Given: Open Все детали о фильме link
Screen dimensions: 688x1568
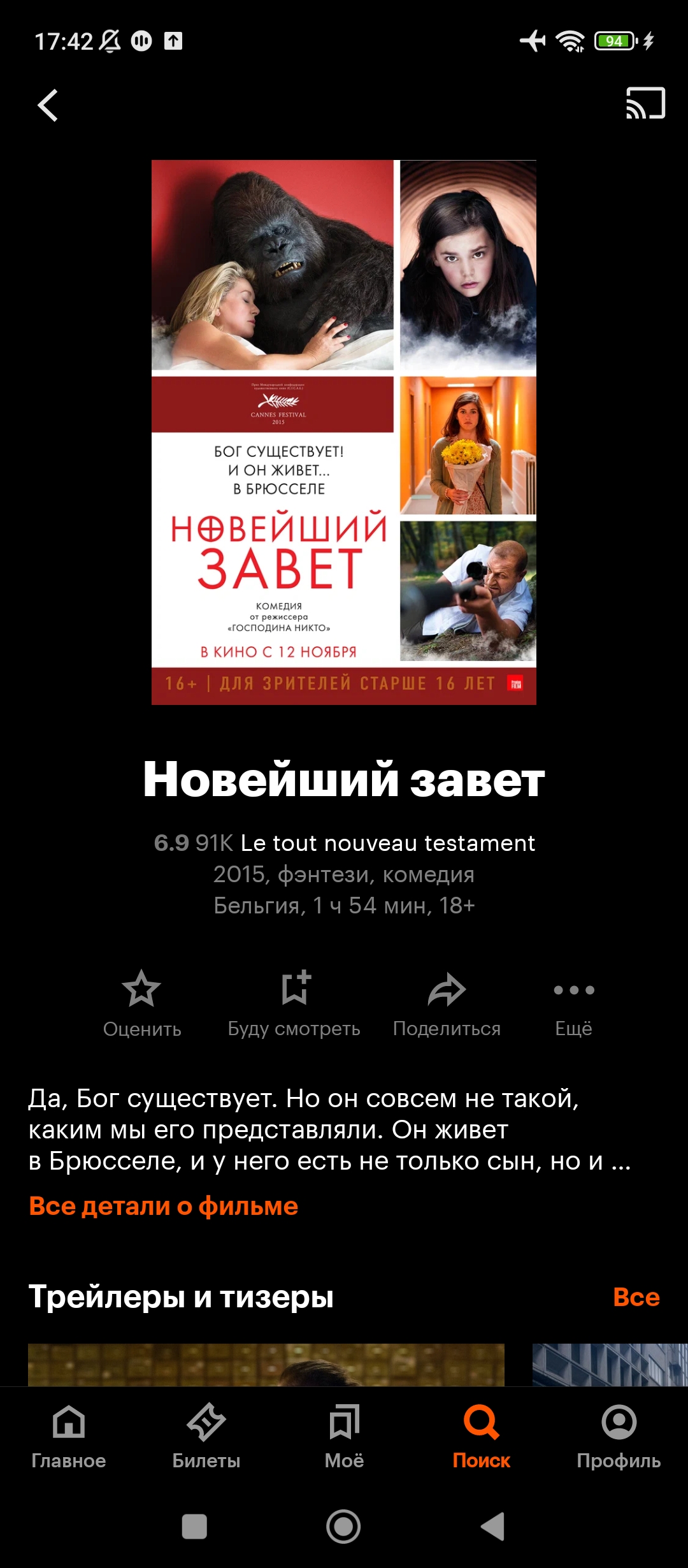Looking at the screenshot, I should [x=164, y=1206].
